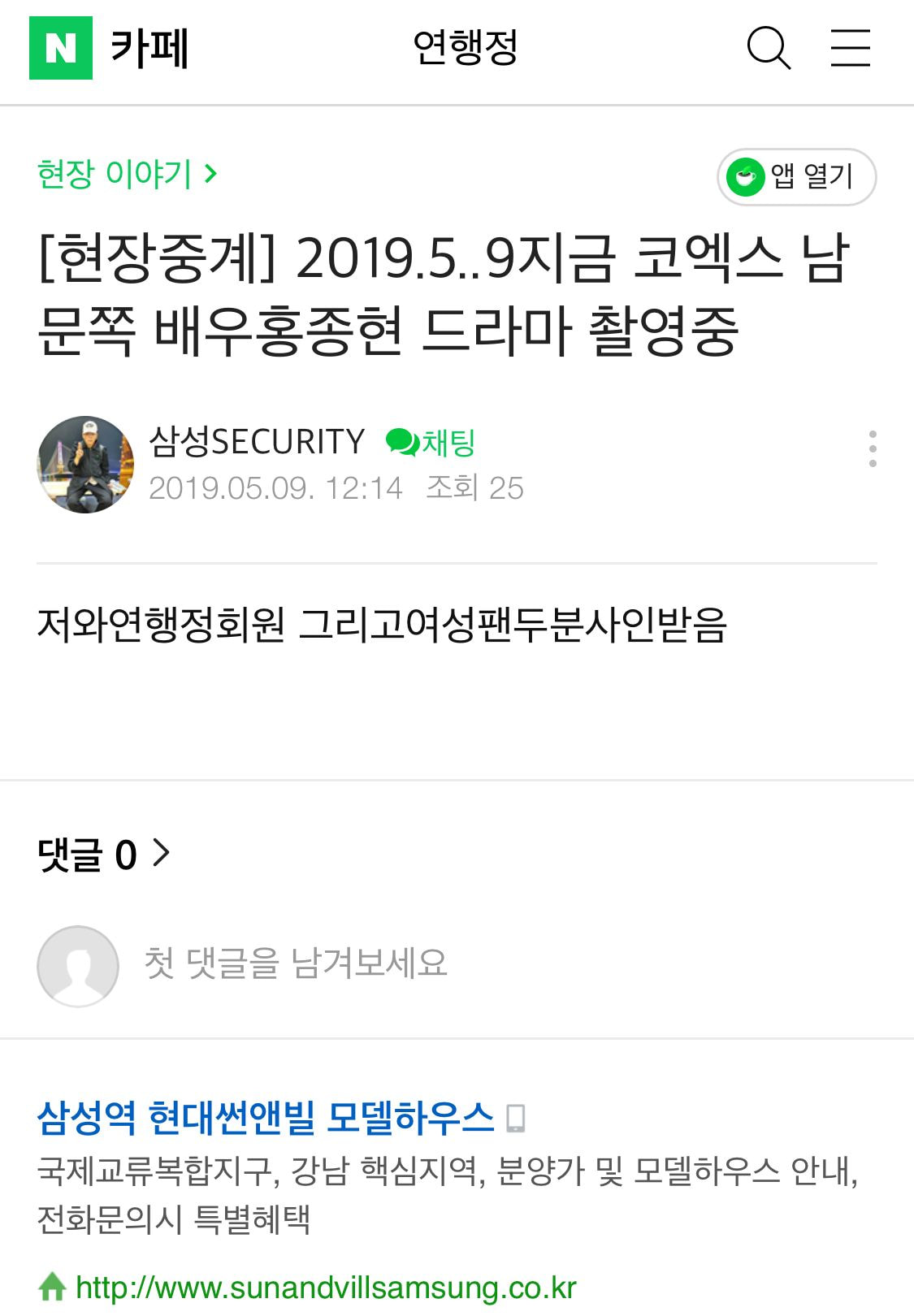Open the hamburger menu

[850, 48]
